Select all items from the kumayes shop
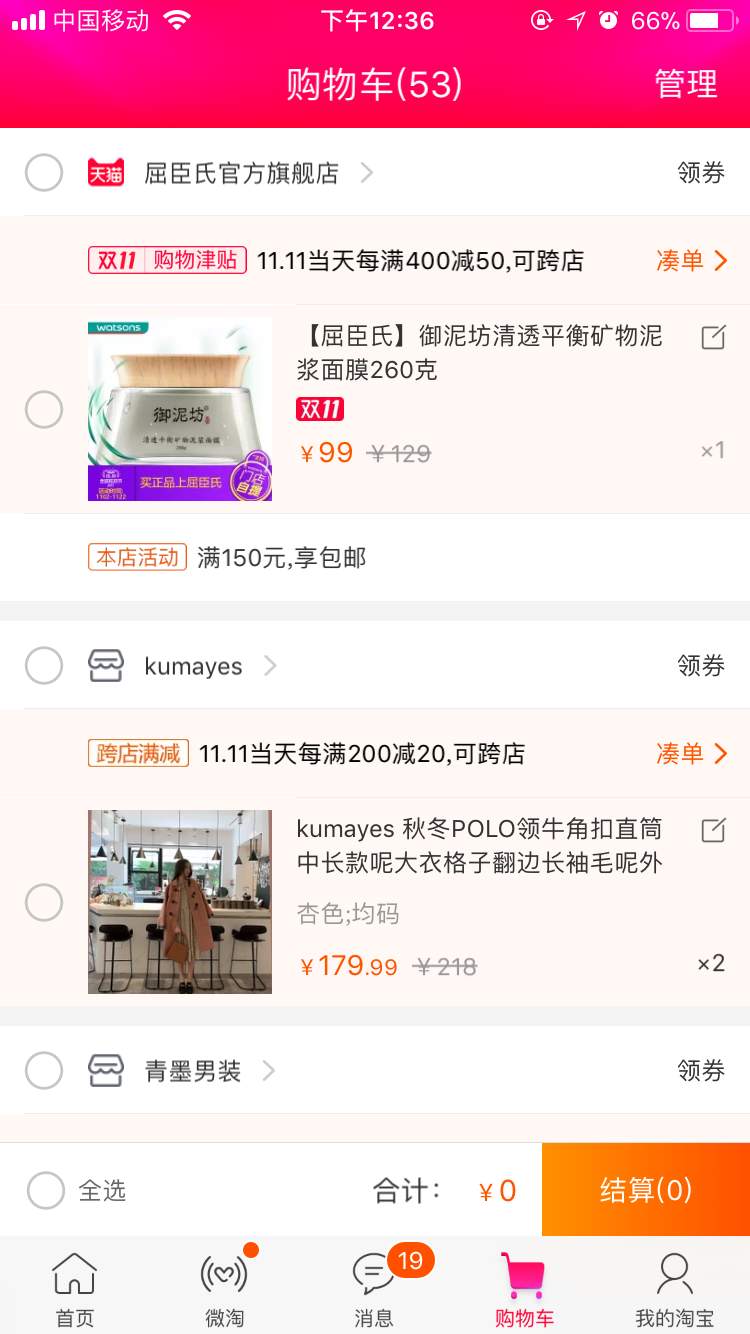The image size is (750, 1334). tap(44, 666)
